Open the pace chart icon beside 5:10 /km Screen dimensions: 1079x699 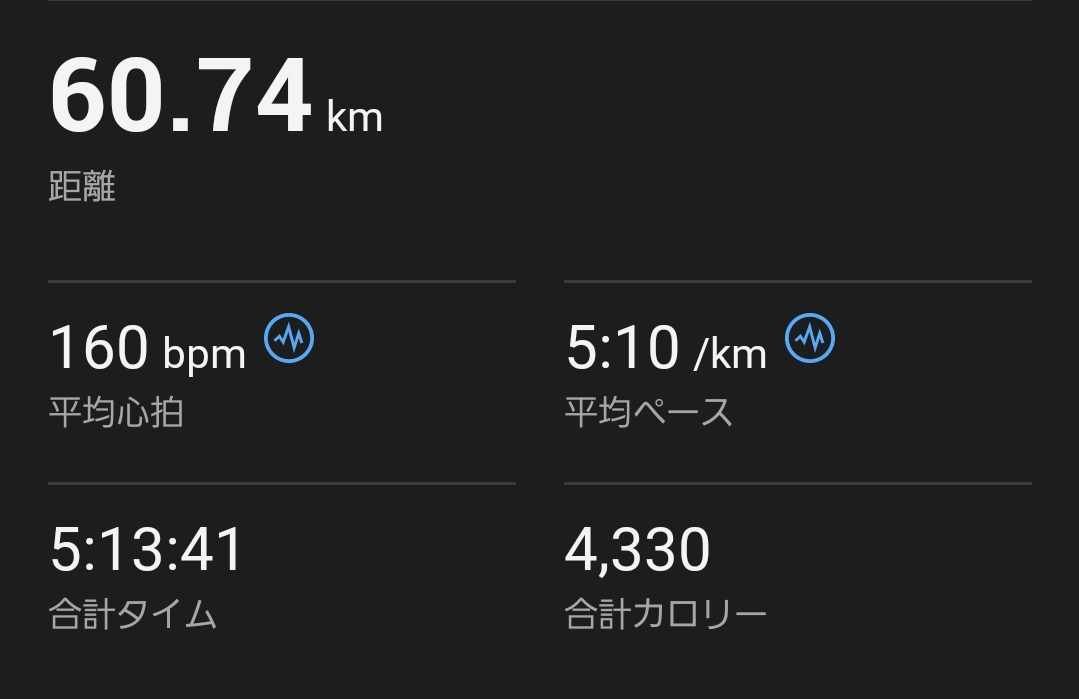[x=810, y=340]
